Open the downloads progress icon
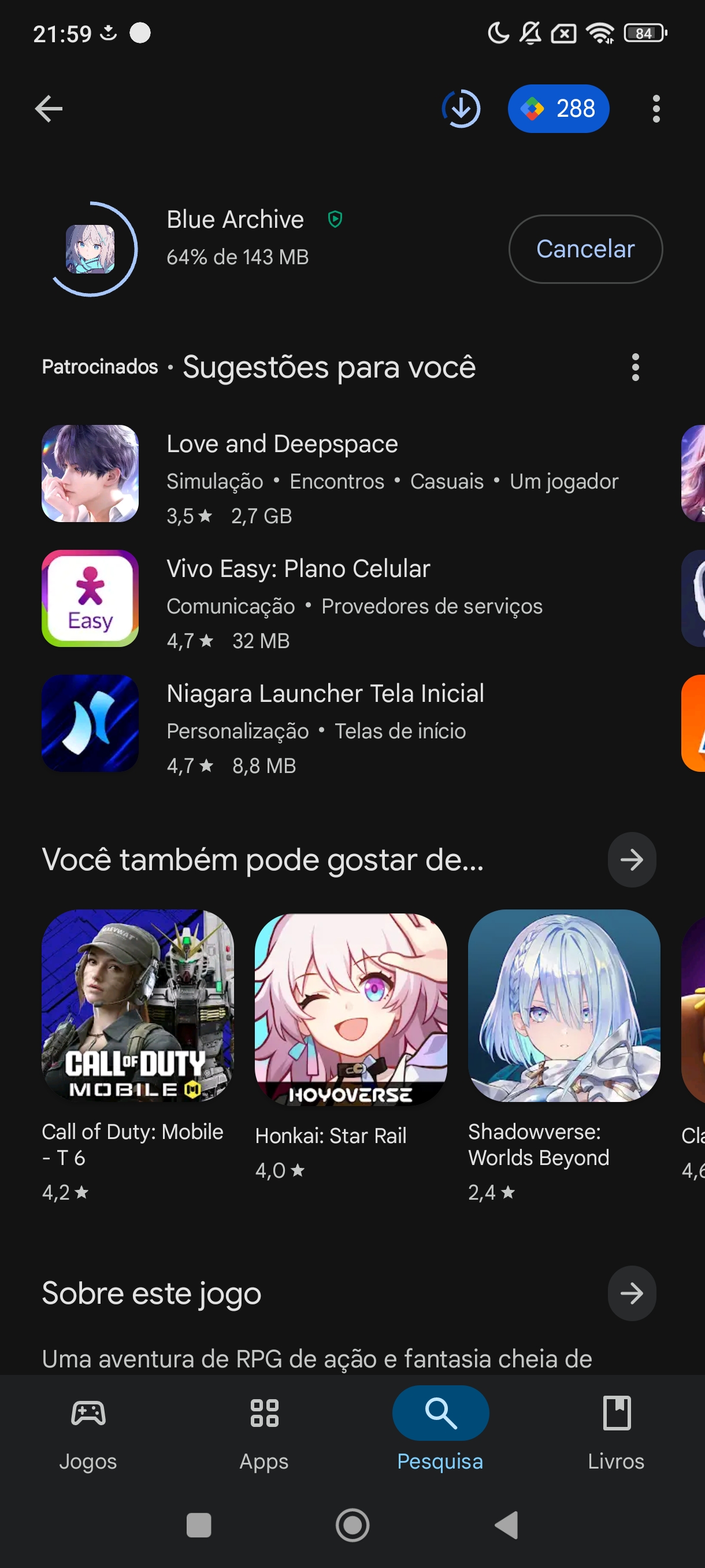Screen dimensions: 705x1568 tap(461, 109)
